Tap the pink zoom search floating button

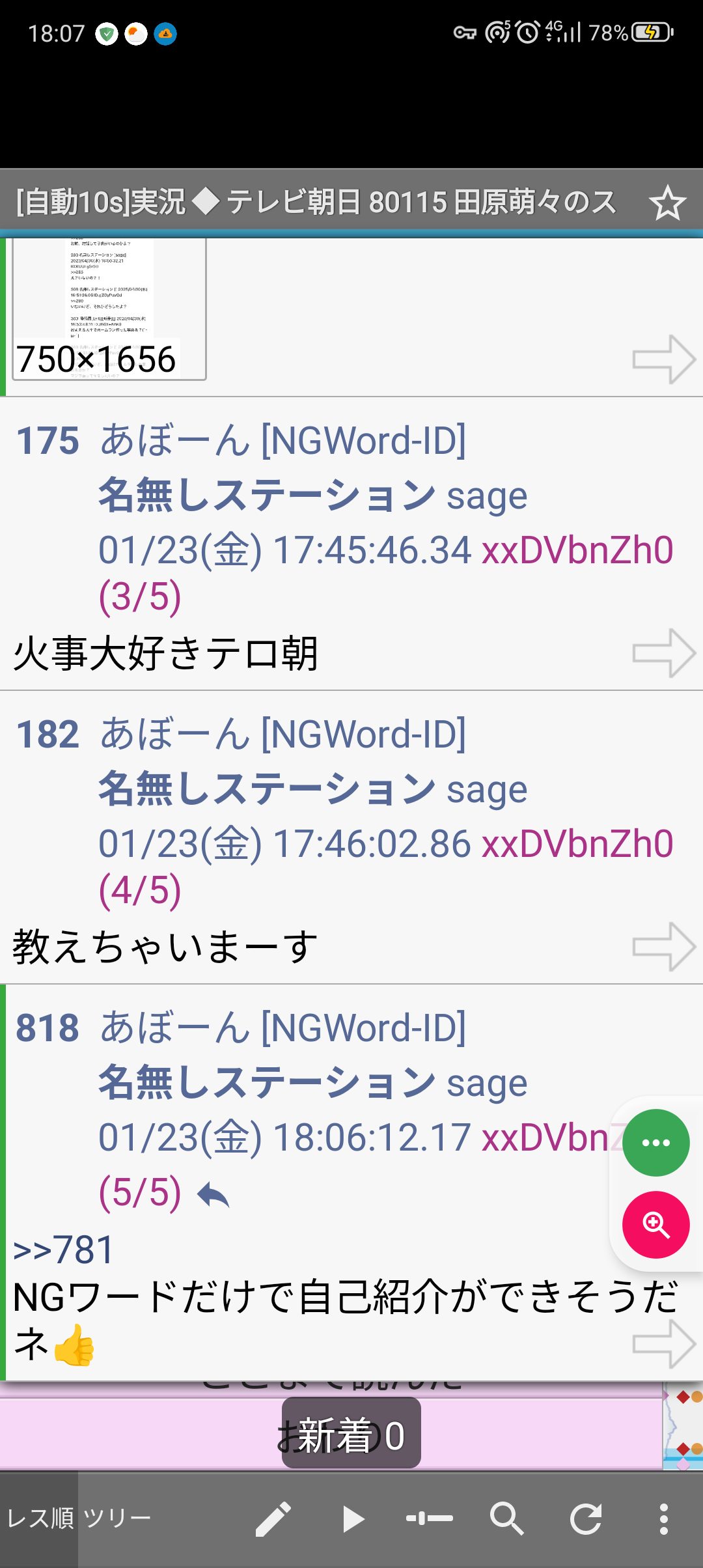(x=655, y=1225)
